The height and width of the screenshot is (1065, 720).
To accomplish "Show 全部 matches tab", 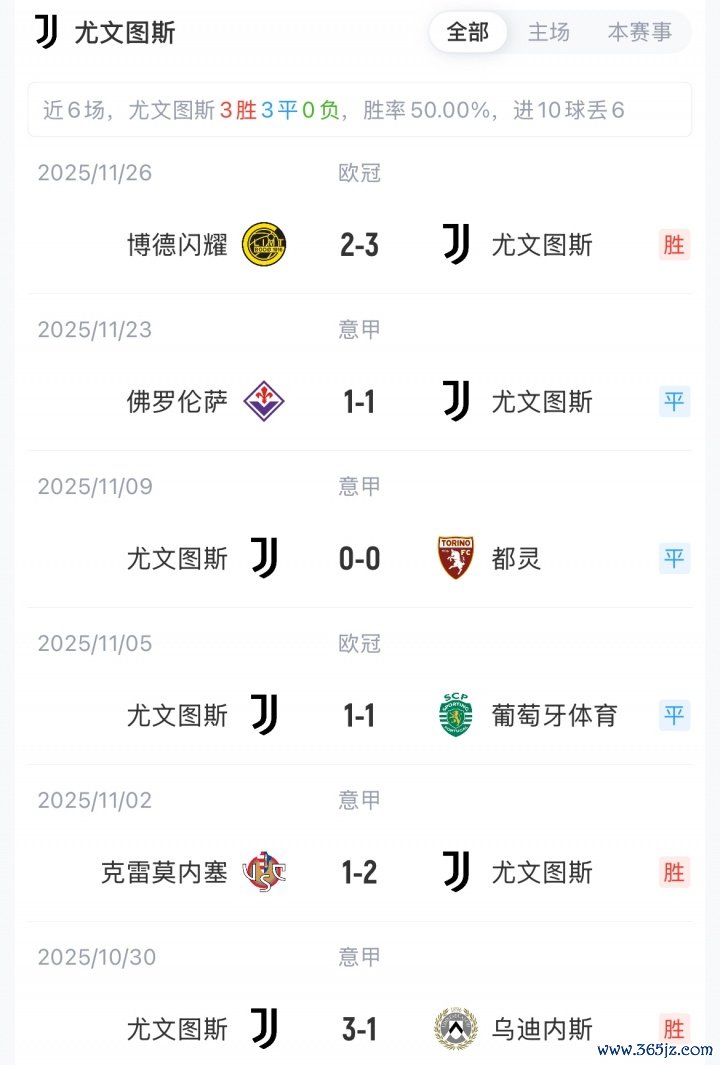I will point(468,32).
